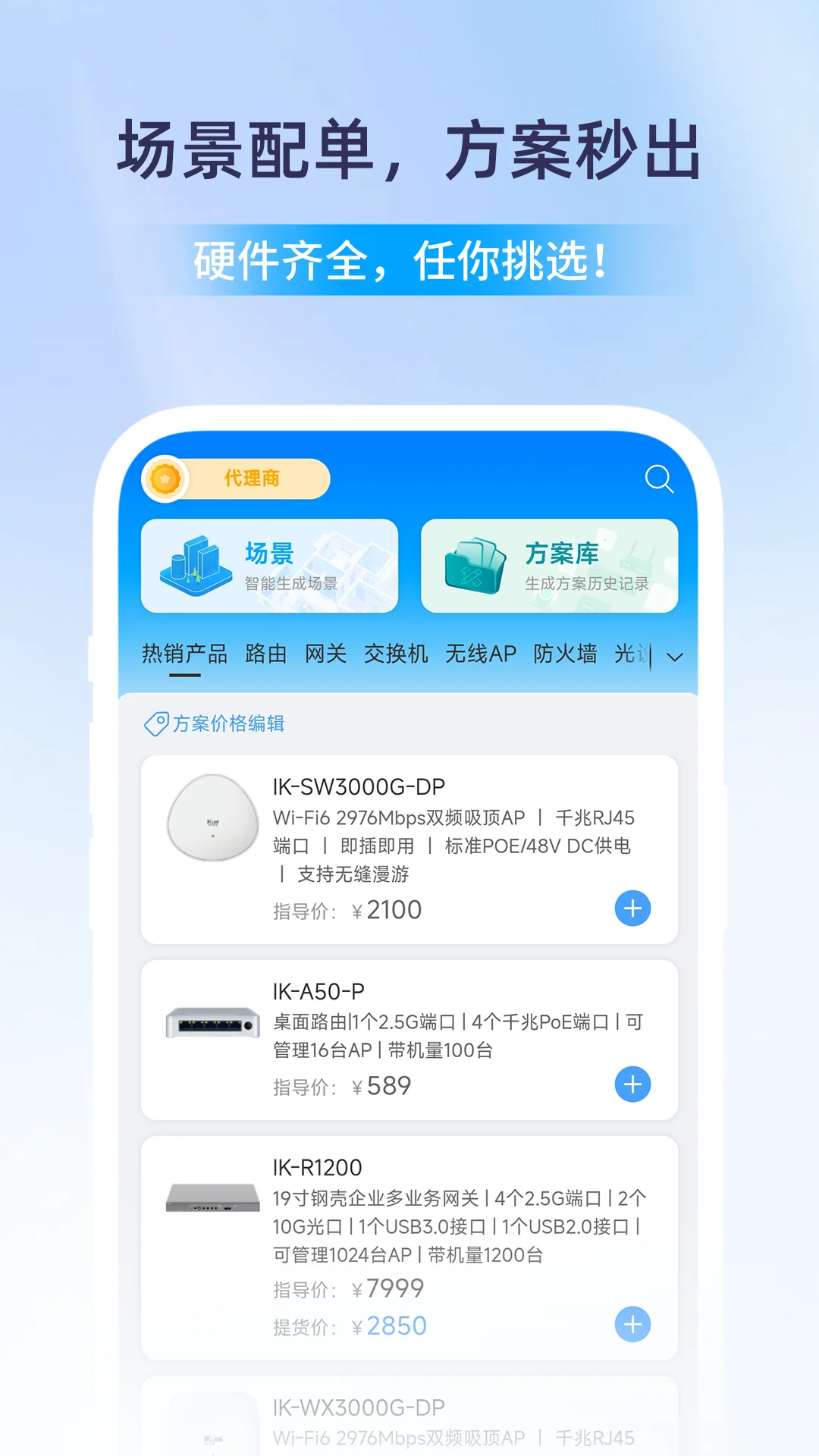Switch to the 无线AP tab

(482, 653)
